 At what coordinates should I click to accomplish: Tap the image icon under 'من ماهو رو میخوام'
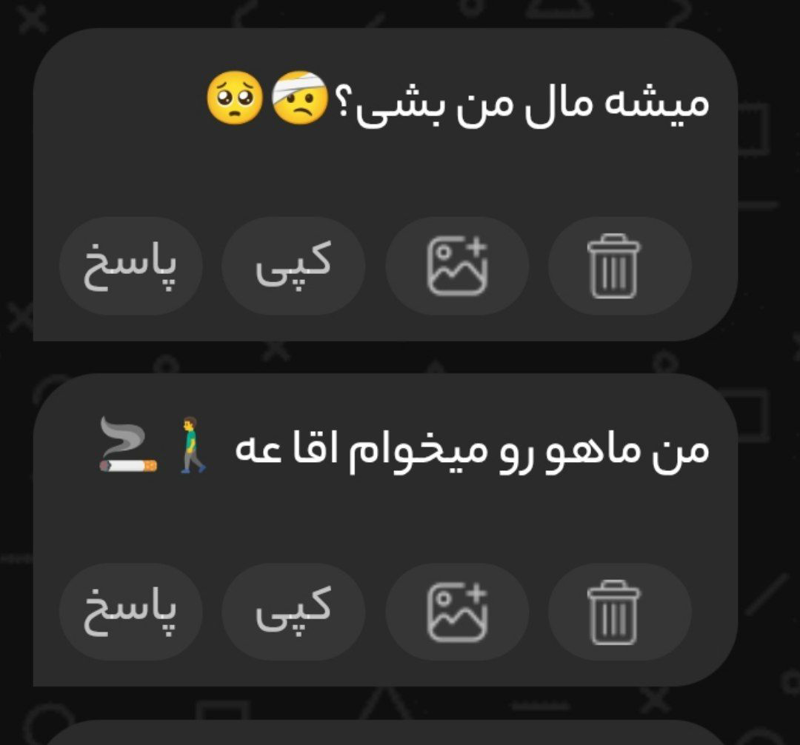point(457,612)
